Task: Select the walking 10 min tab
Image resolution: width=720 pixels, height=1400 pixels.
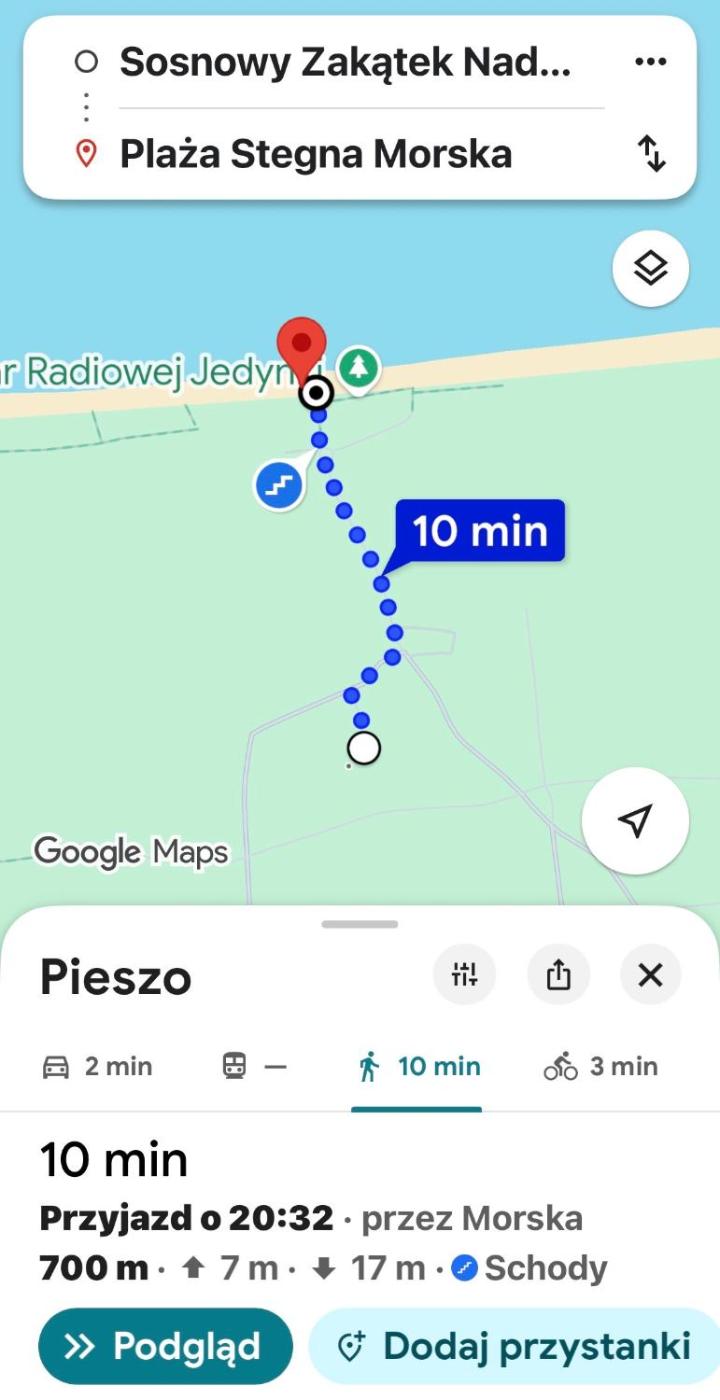Action: [418, 1067]
